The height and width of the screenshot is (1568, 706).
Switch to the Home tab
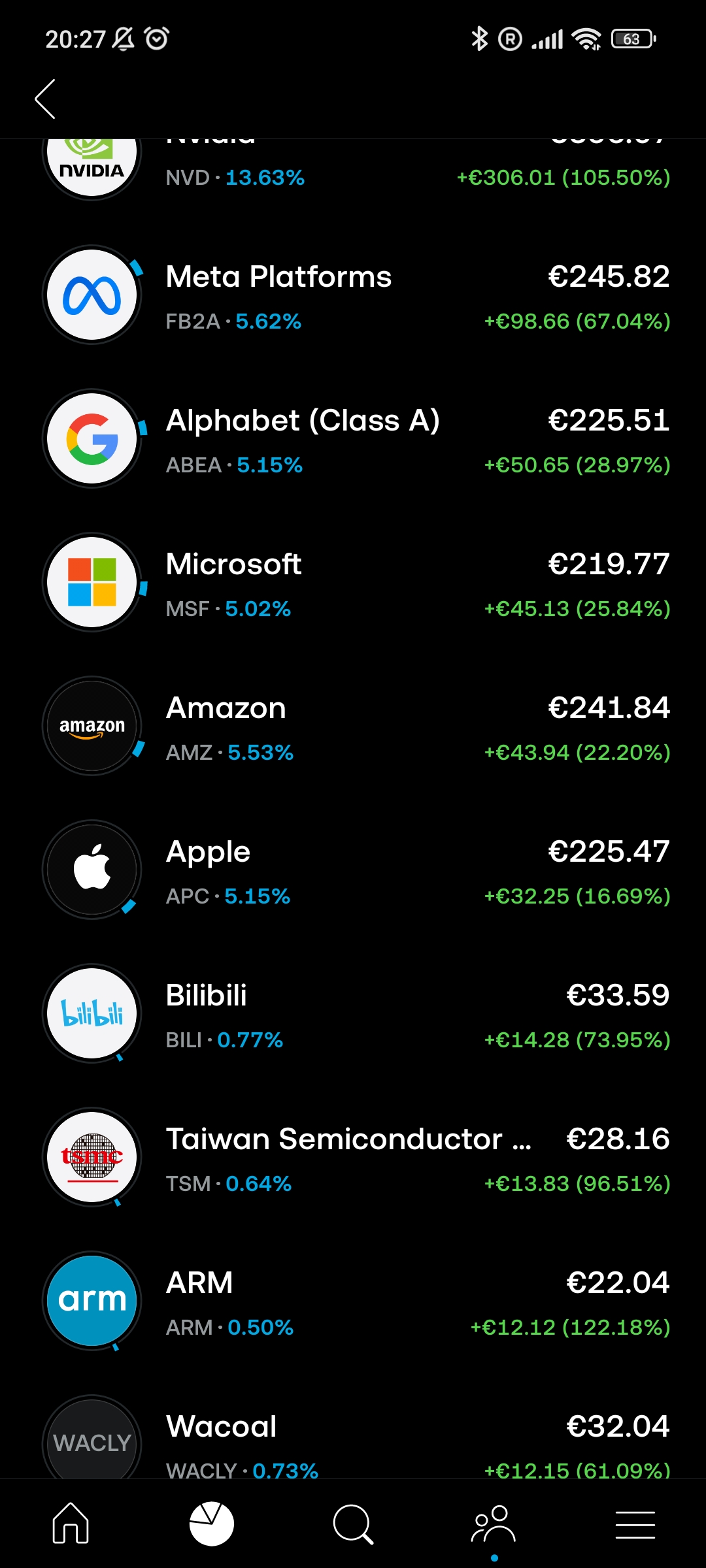(71, 1524)
